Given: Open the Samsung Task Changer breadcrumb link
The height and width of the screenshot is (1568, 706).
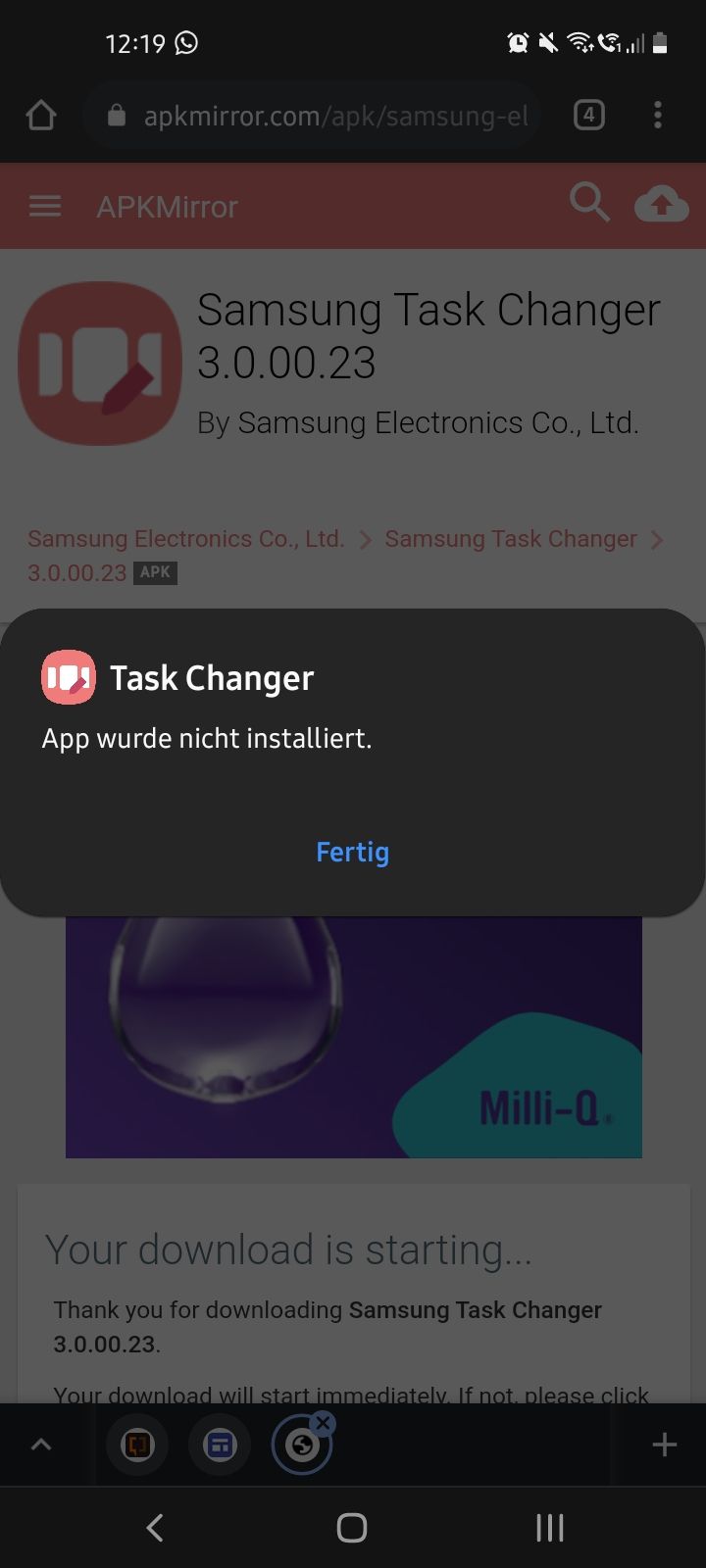Looking at the screenshot, I should [511, 539].
